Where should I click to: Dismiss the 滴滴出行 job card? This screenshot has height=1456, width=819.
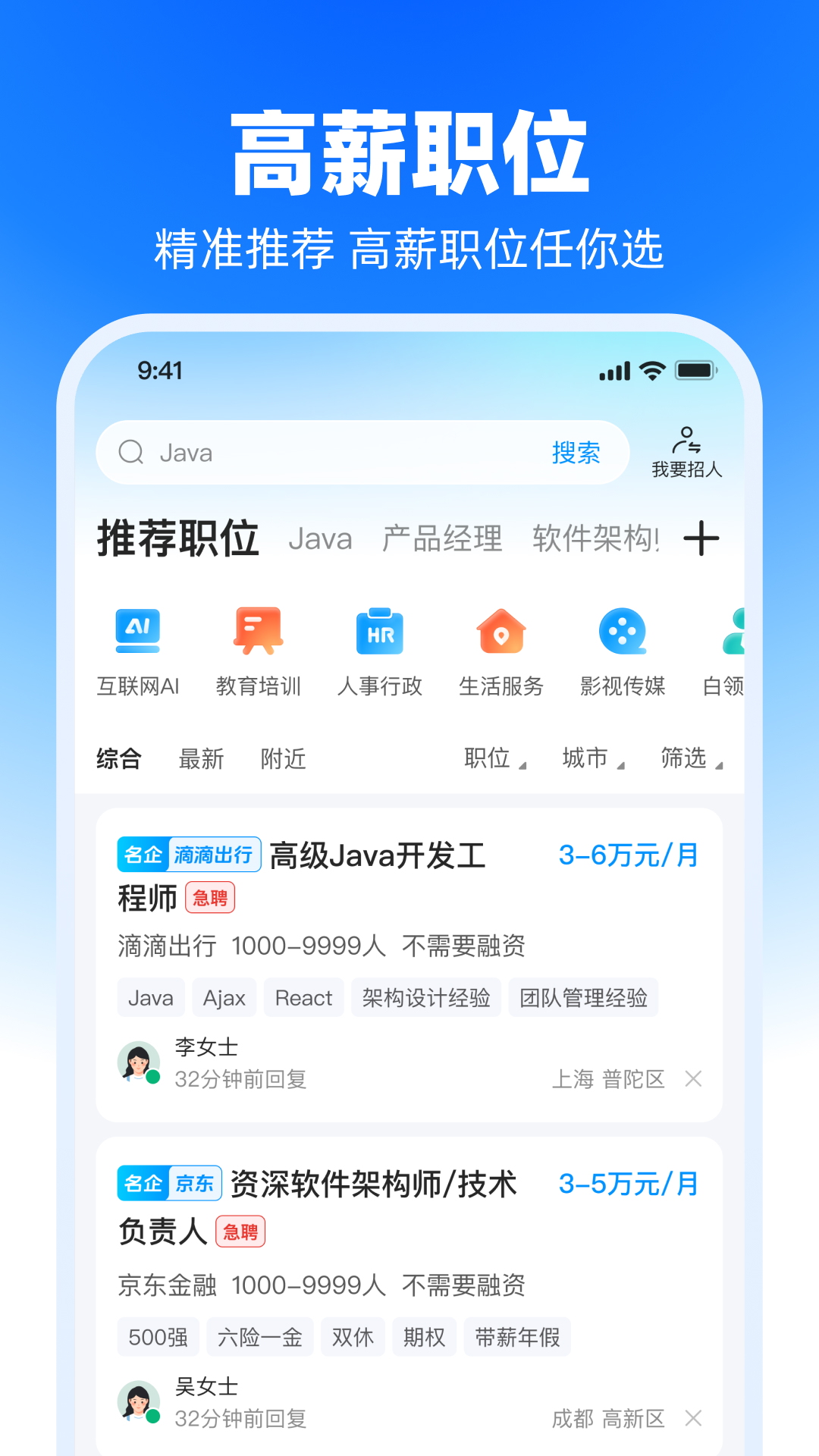pos(694,1079)
